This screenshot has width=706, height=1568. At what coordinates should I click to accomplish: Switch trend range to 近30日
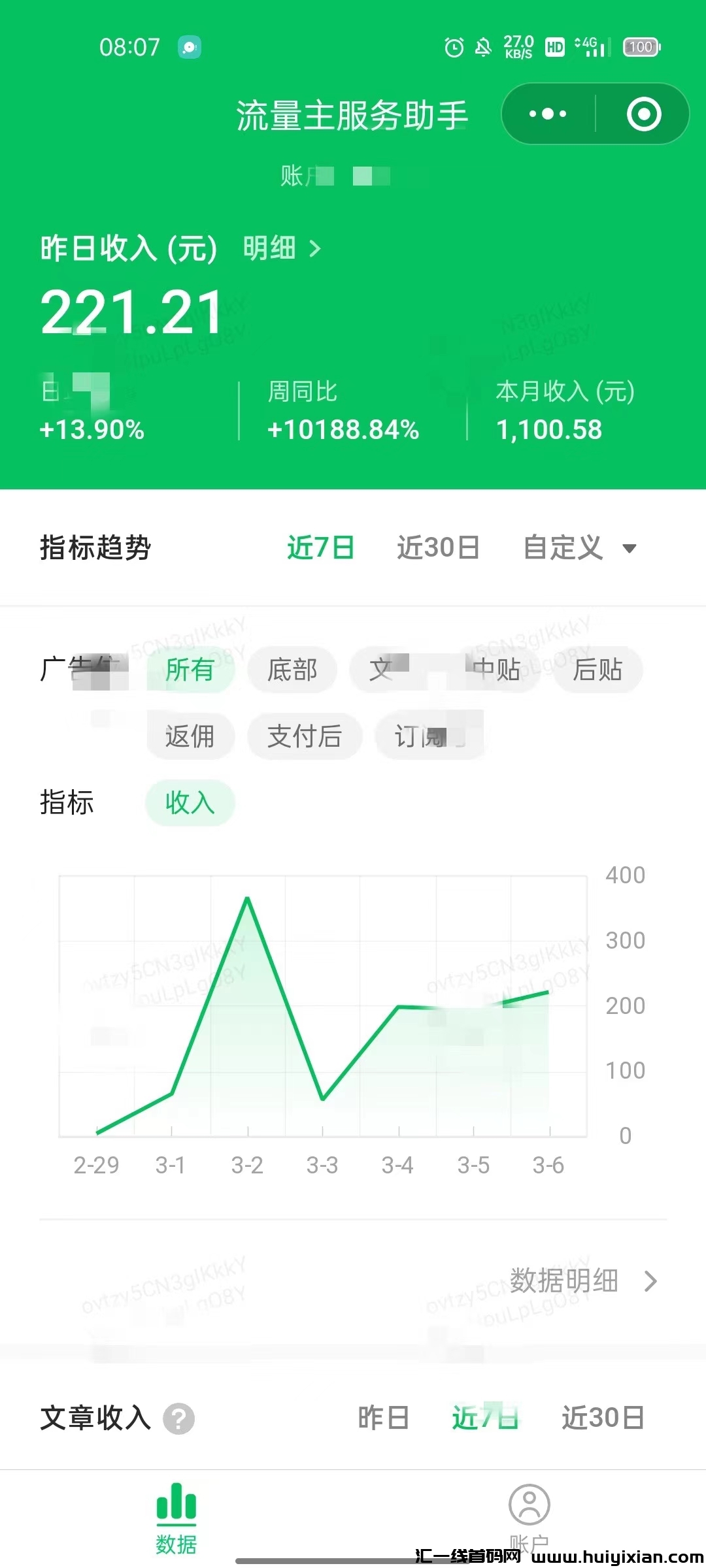438,547
